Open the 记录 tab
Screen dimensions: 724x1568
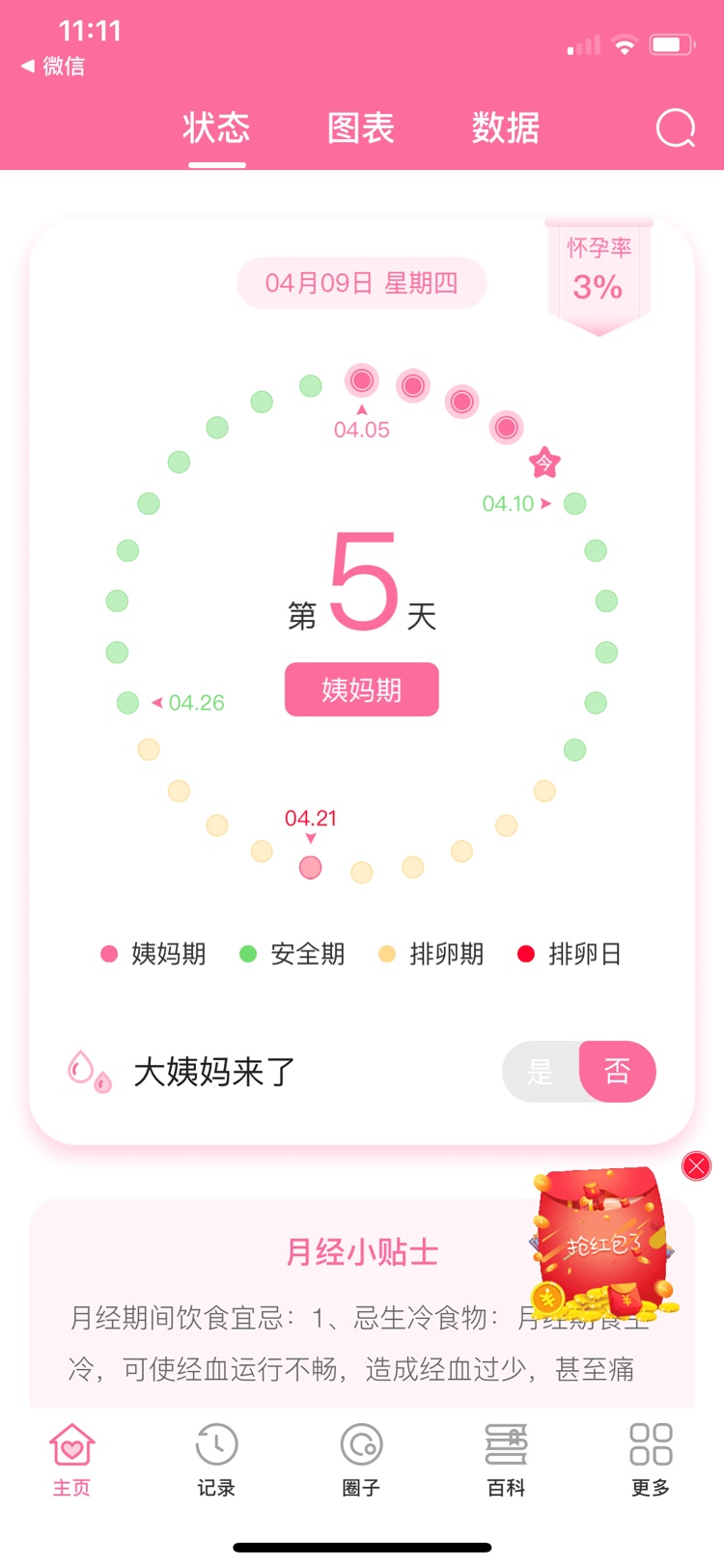pyautogui.click(x=216, y=1458)
